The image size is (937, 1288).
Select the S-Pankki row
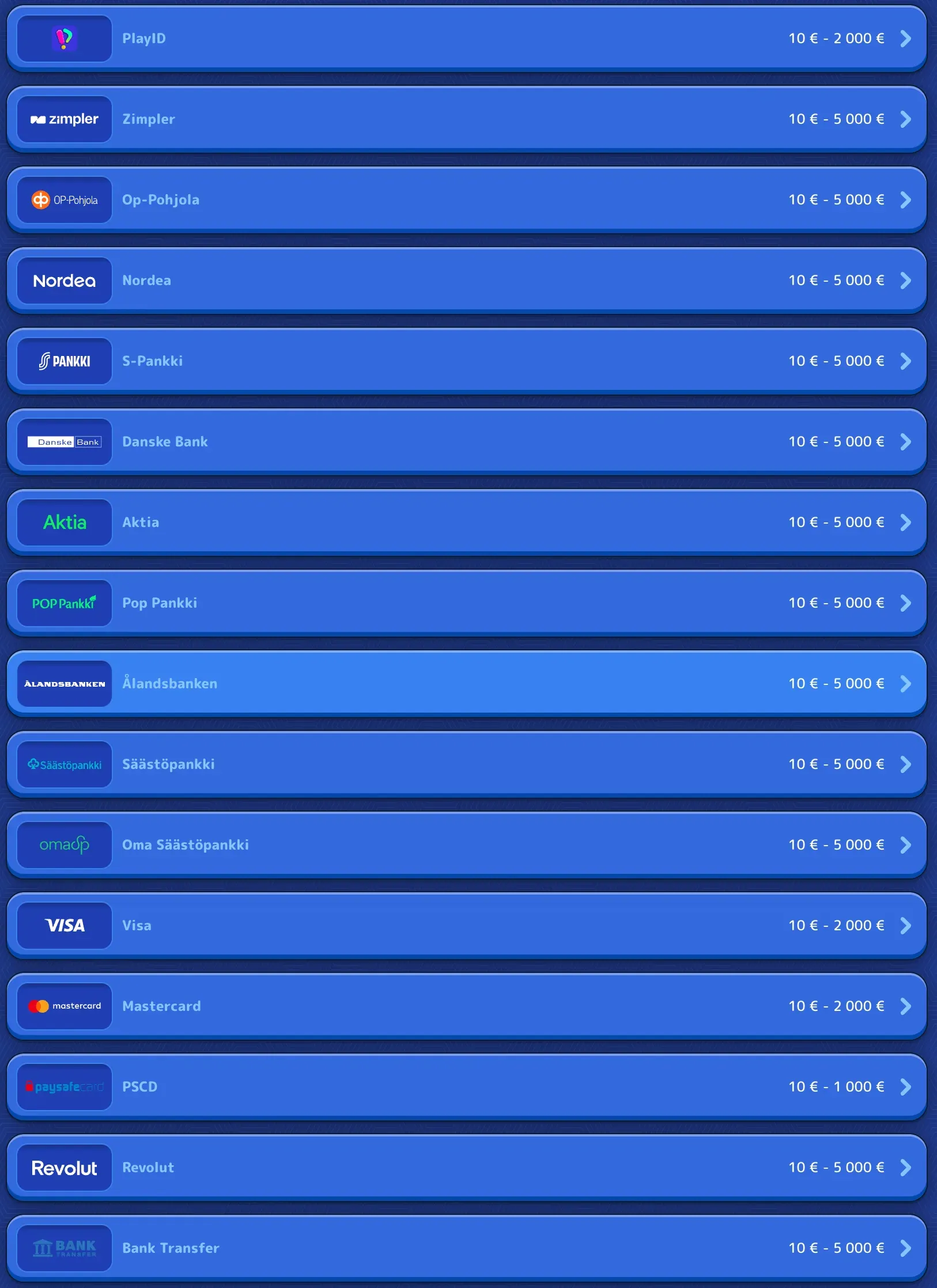[467, 361]
